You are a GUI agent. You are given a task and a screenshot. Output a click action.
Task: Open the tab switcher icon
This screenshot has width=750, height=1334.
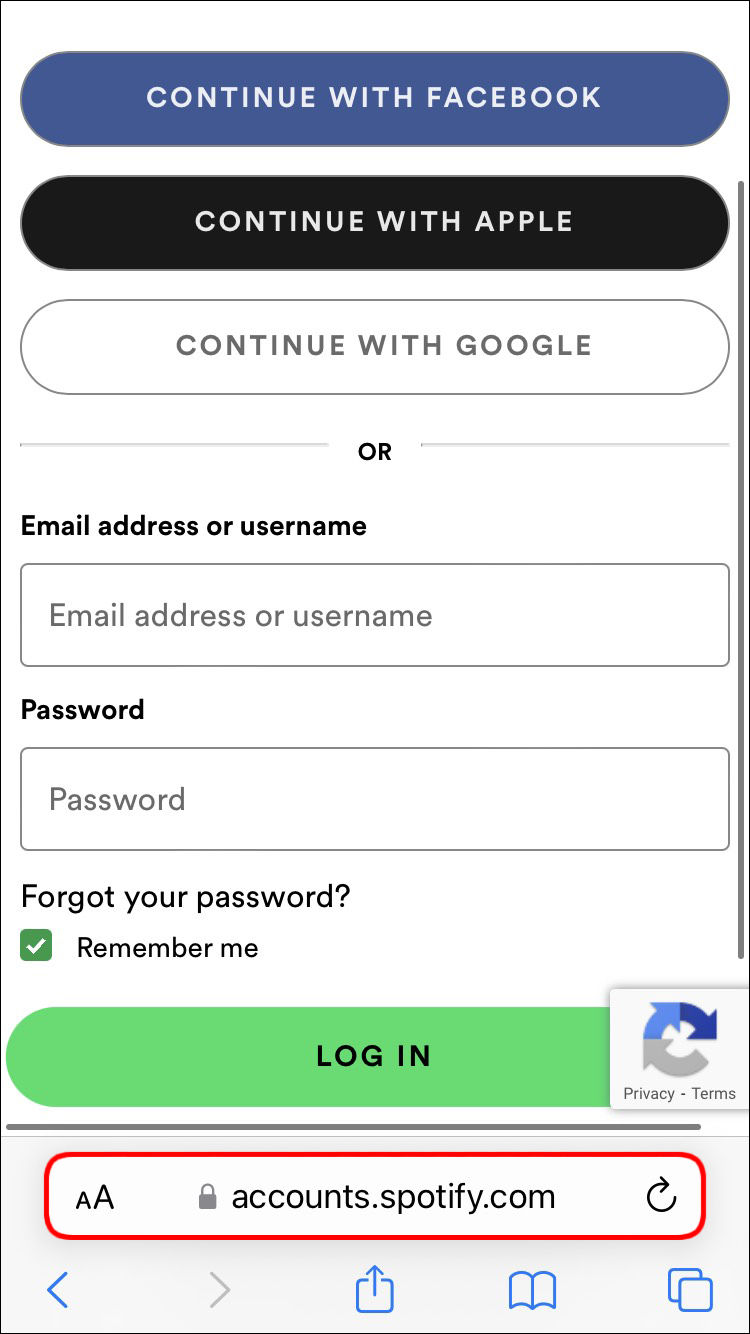click(689, 1290)
